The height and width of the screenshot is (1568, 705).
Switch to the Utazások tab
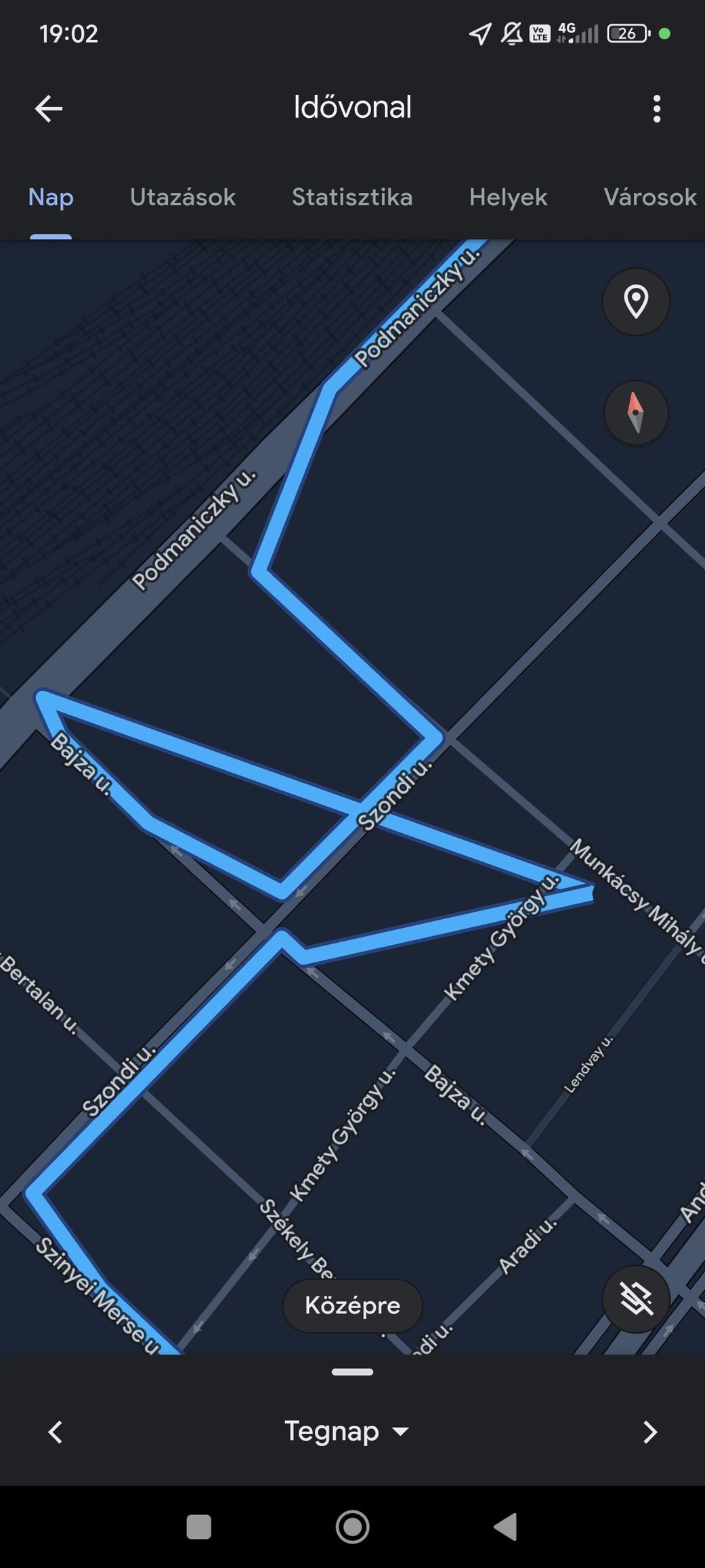click(183, 197)
